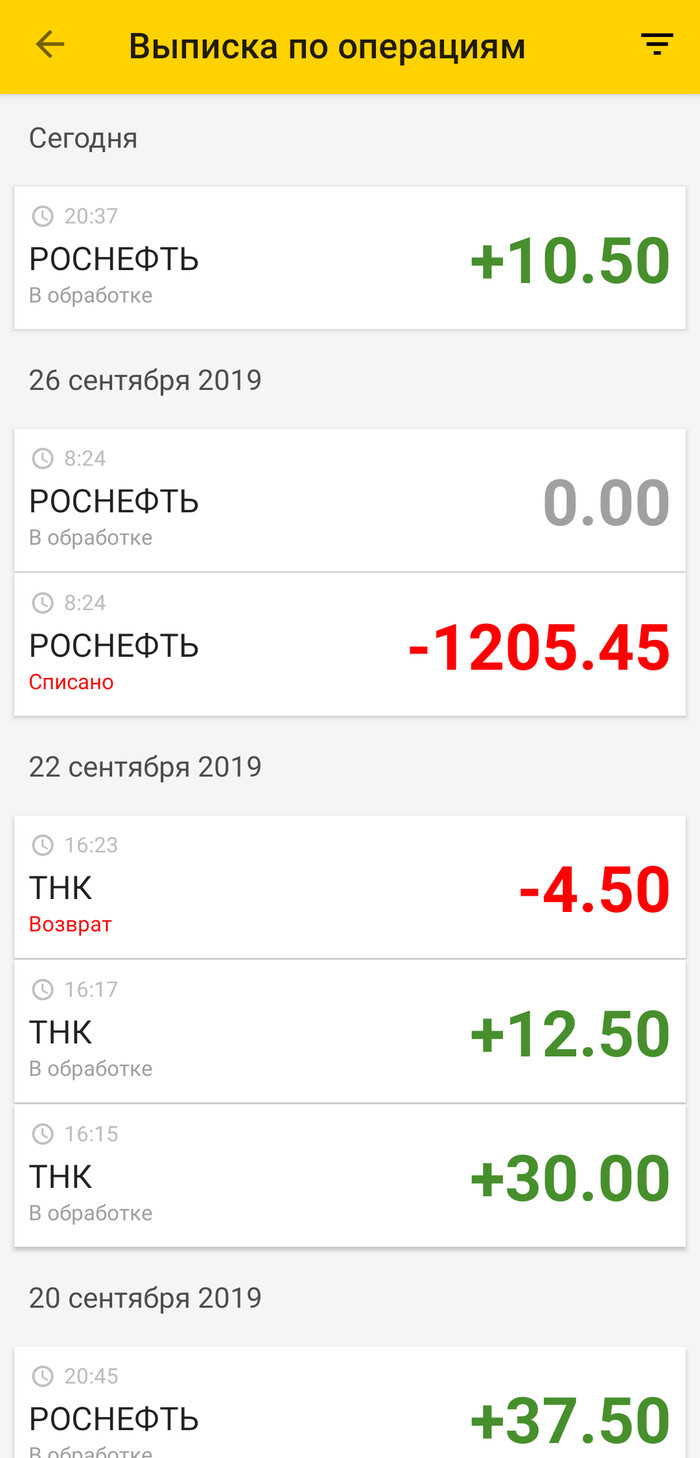700x1458 pixels.
Task: Show details of ТНК +30.00 operation
Action: pyautogui.click(x=349, y=1176)
